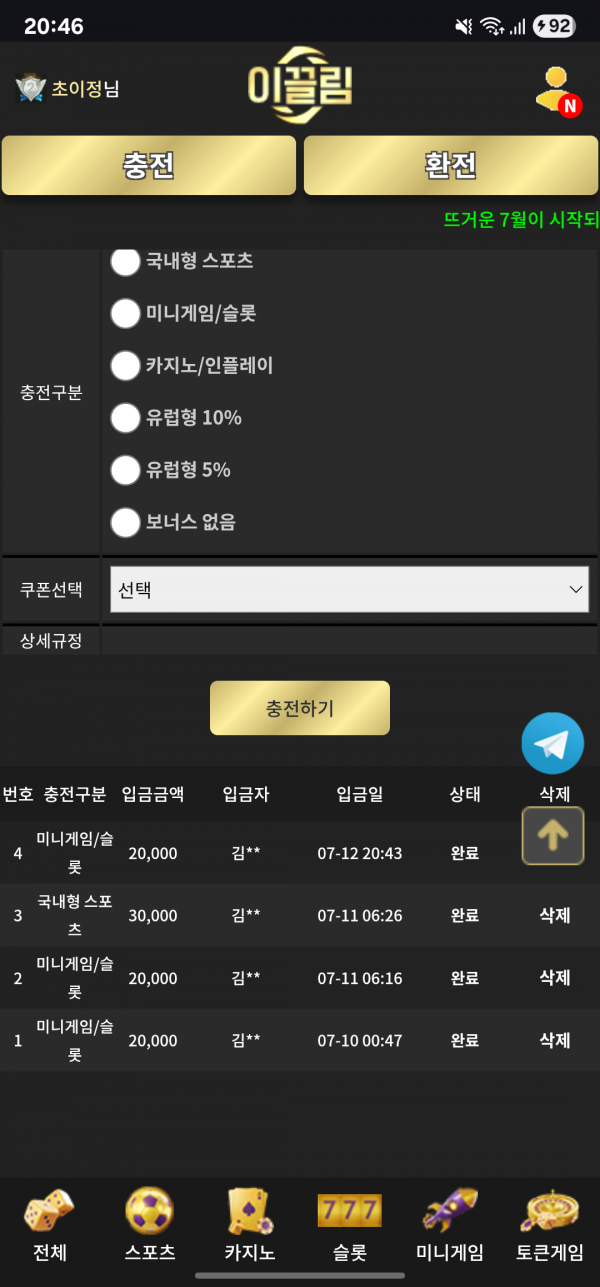Delete deposit record number 2
This screenshot has width=600, height=1287.
tap(555, 977)
